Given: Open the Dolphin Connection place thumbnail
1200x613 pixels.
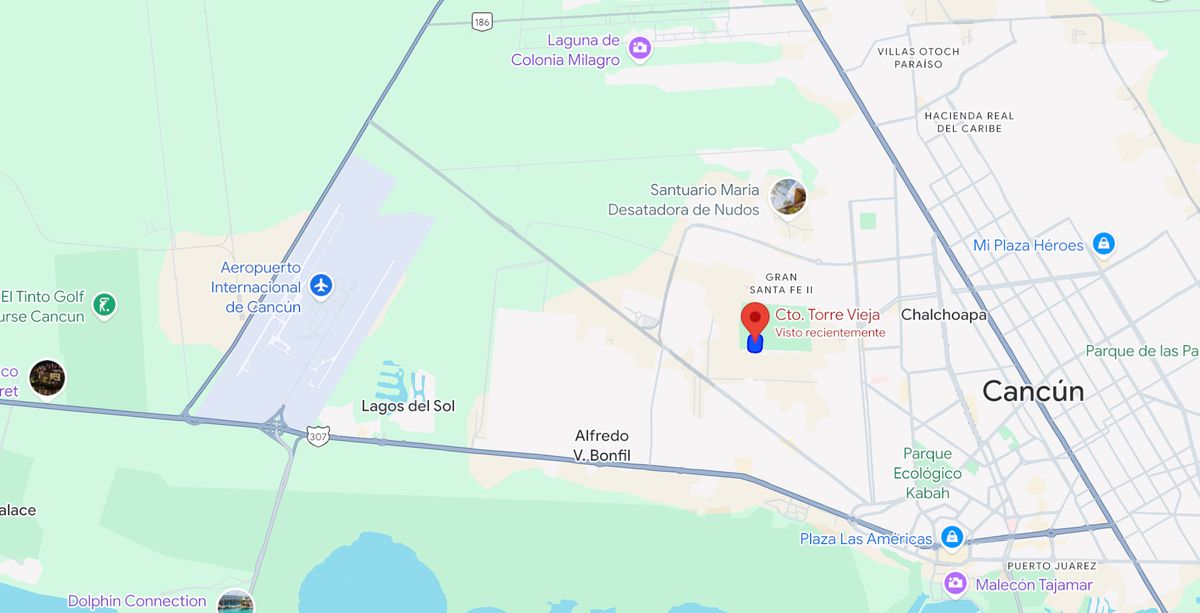Looking at the screenshot, I should [x=235, y=603].
